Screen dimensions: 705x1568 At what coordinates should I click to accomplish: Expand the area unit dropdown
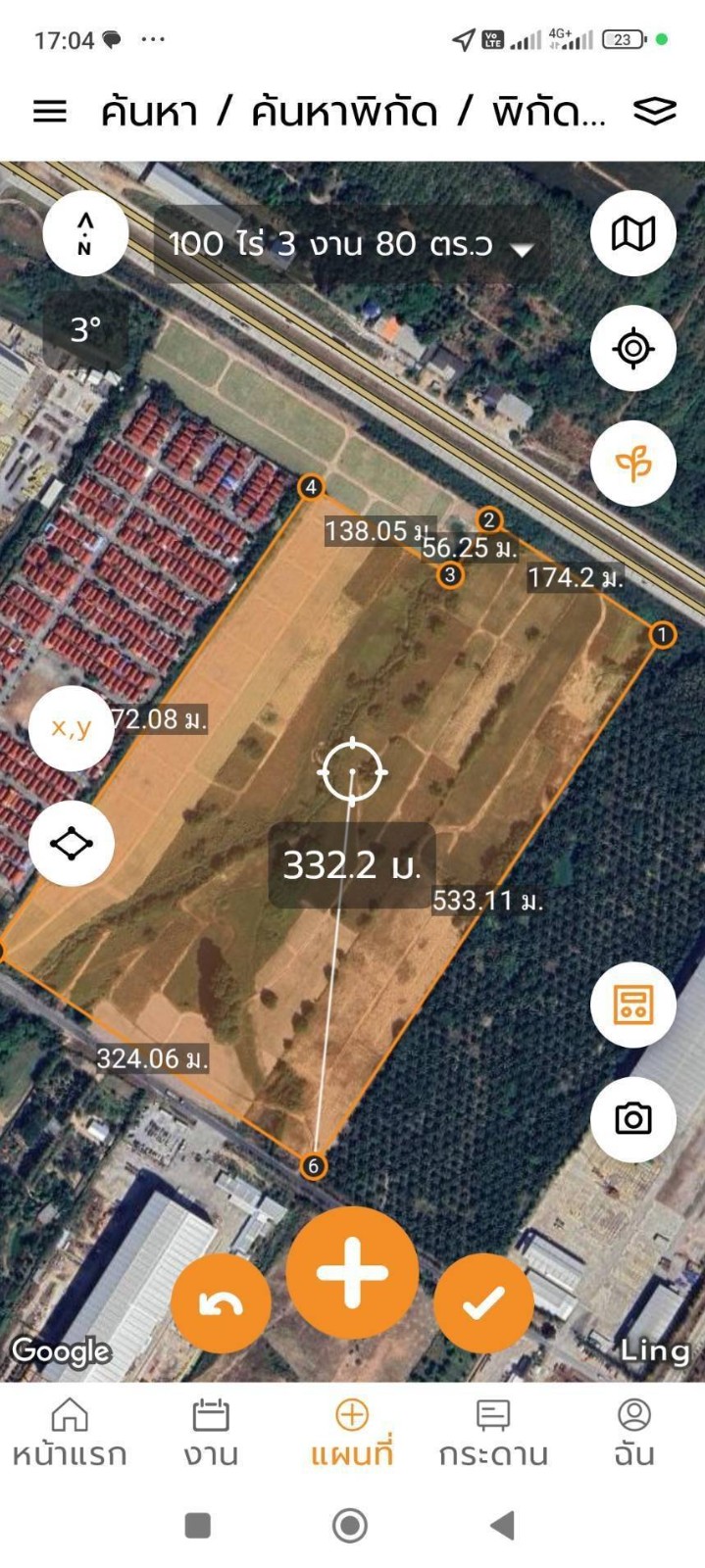pos(522,249)
